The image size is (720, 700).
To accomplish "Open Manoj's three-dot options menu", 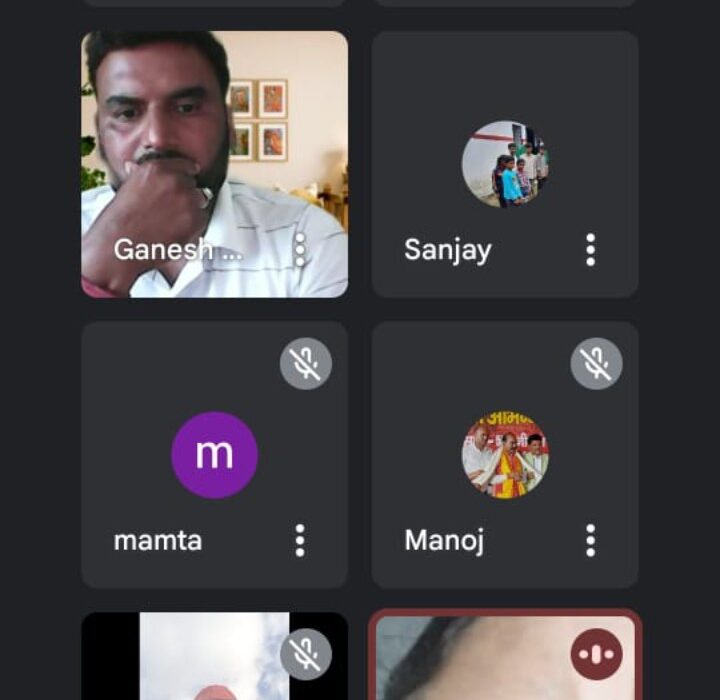I will [590, 540].
